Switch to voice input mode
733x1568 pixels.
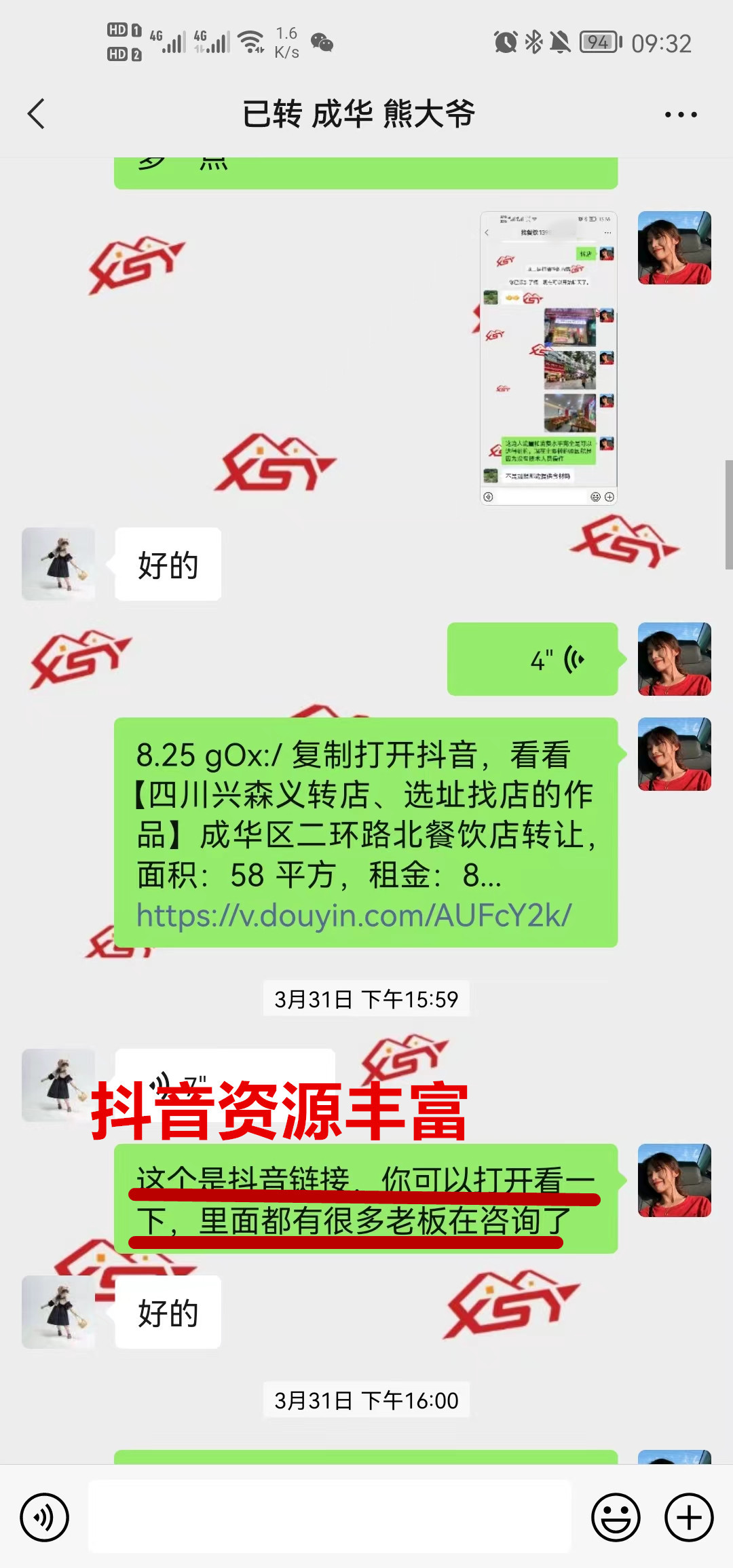45,1517
